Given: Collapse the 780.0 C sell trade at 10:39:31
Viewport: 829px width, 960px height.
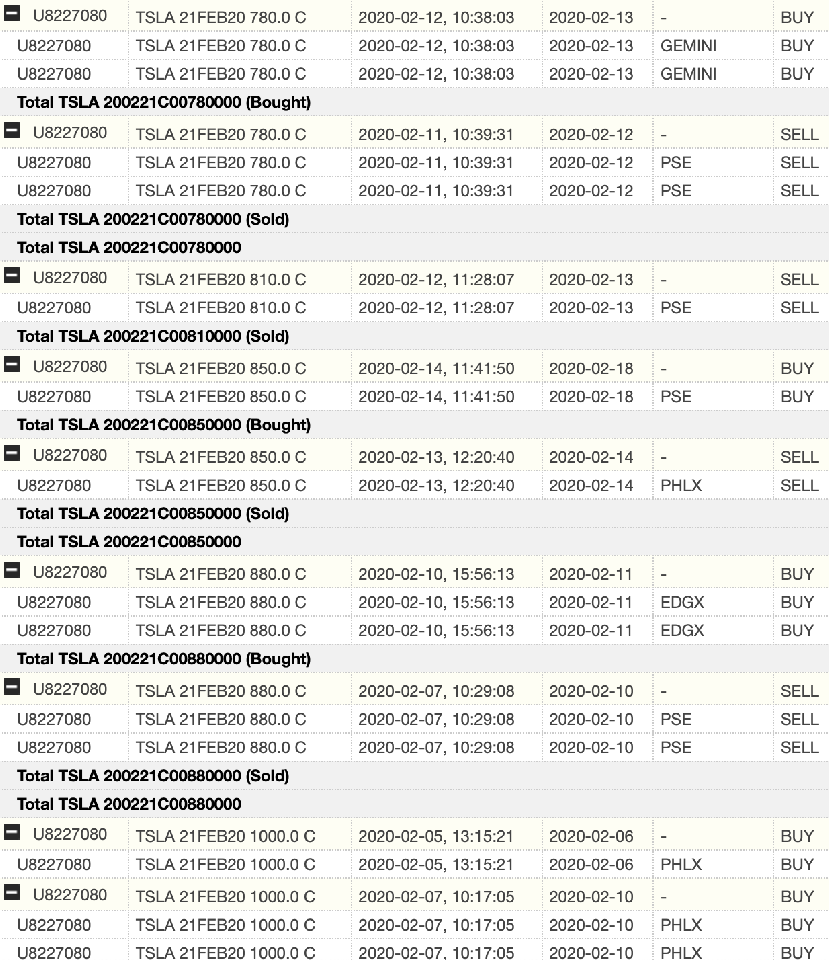Looking at the screenshot, I should (x=12, y=133).
